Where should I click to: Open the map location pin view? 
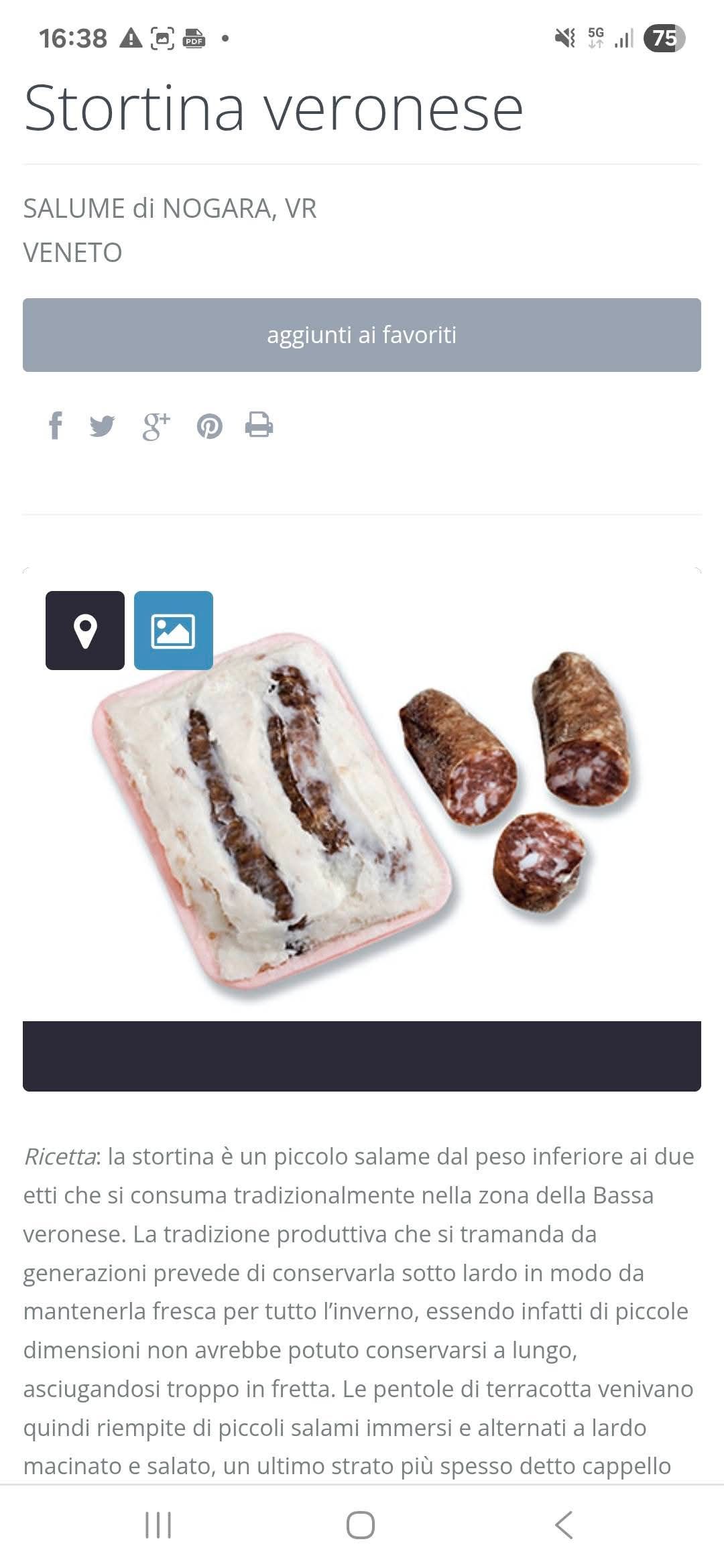point(85,631)
